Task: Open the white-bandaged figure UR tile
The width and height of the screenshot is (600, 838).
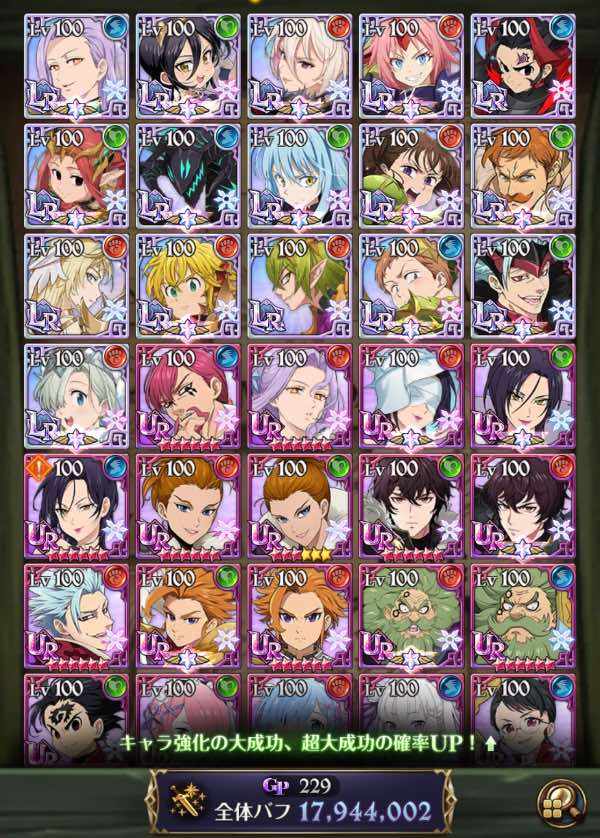Action: [411, 395]
